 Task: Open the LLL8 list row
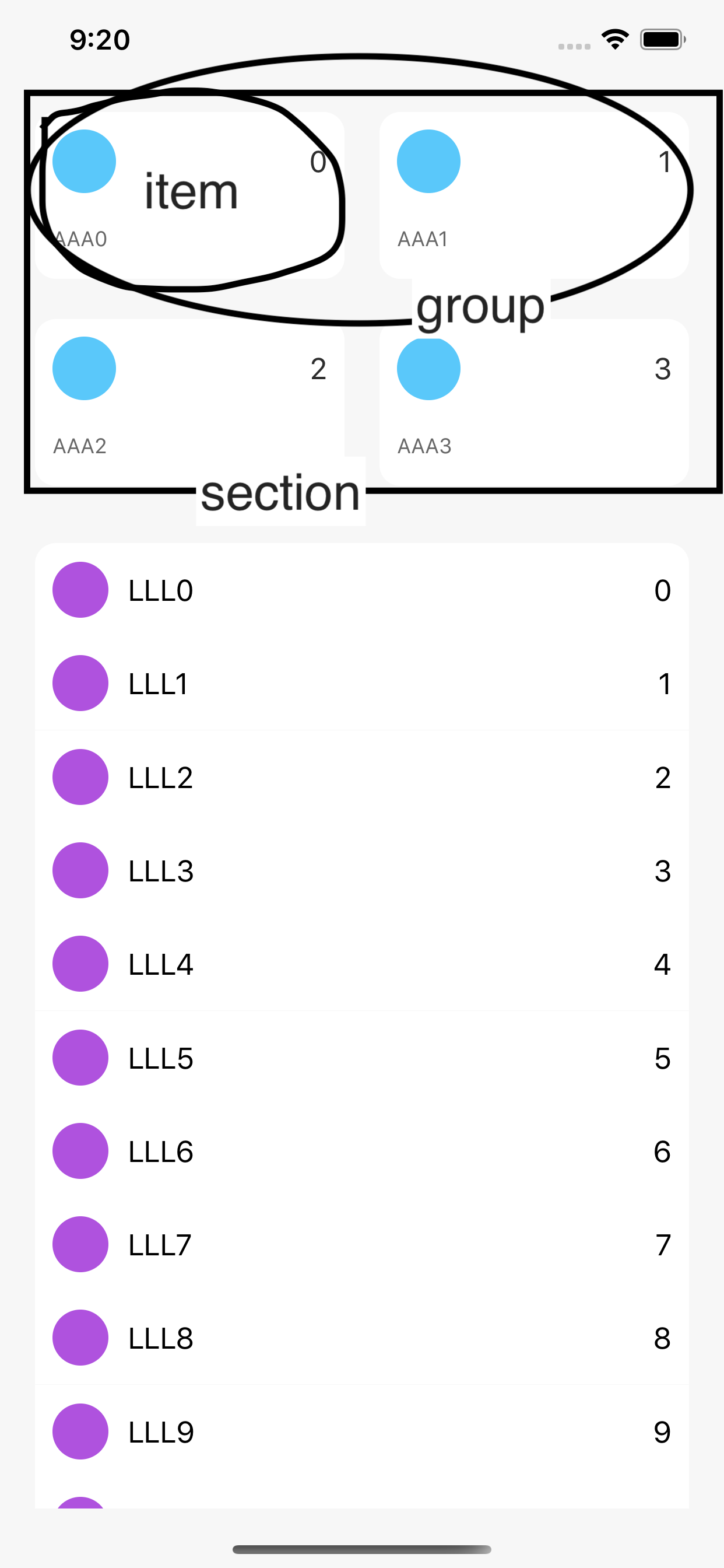click(x=361, y=1338)
